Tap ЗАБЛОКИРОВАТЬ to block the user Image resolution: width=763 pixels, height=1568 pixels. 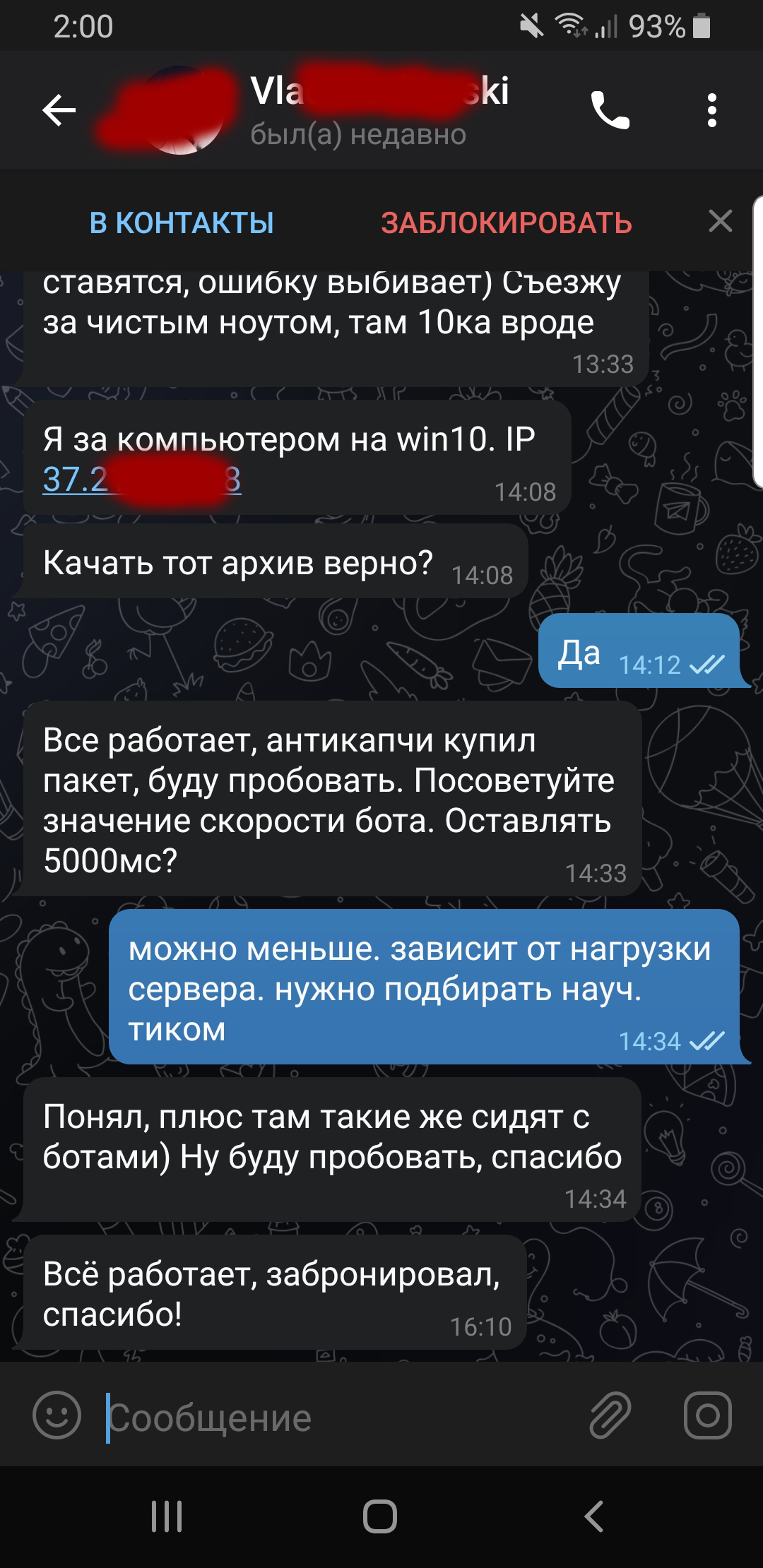(507, 223)
